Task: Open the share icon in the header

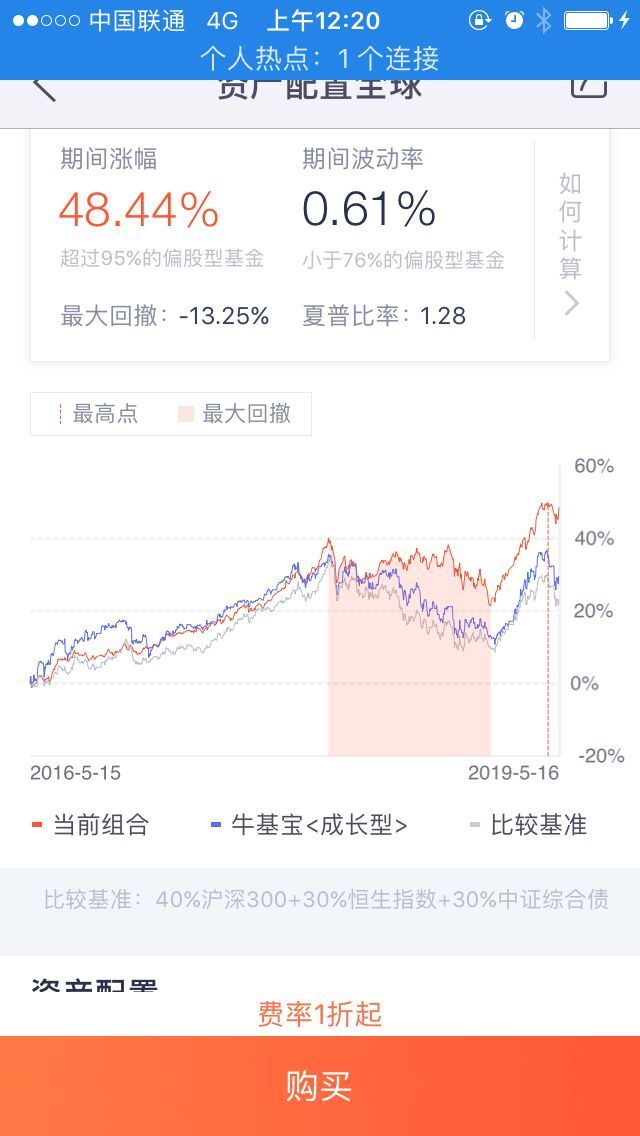Action: (588, 88)
